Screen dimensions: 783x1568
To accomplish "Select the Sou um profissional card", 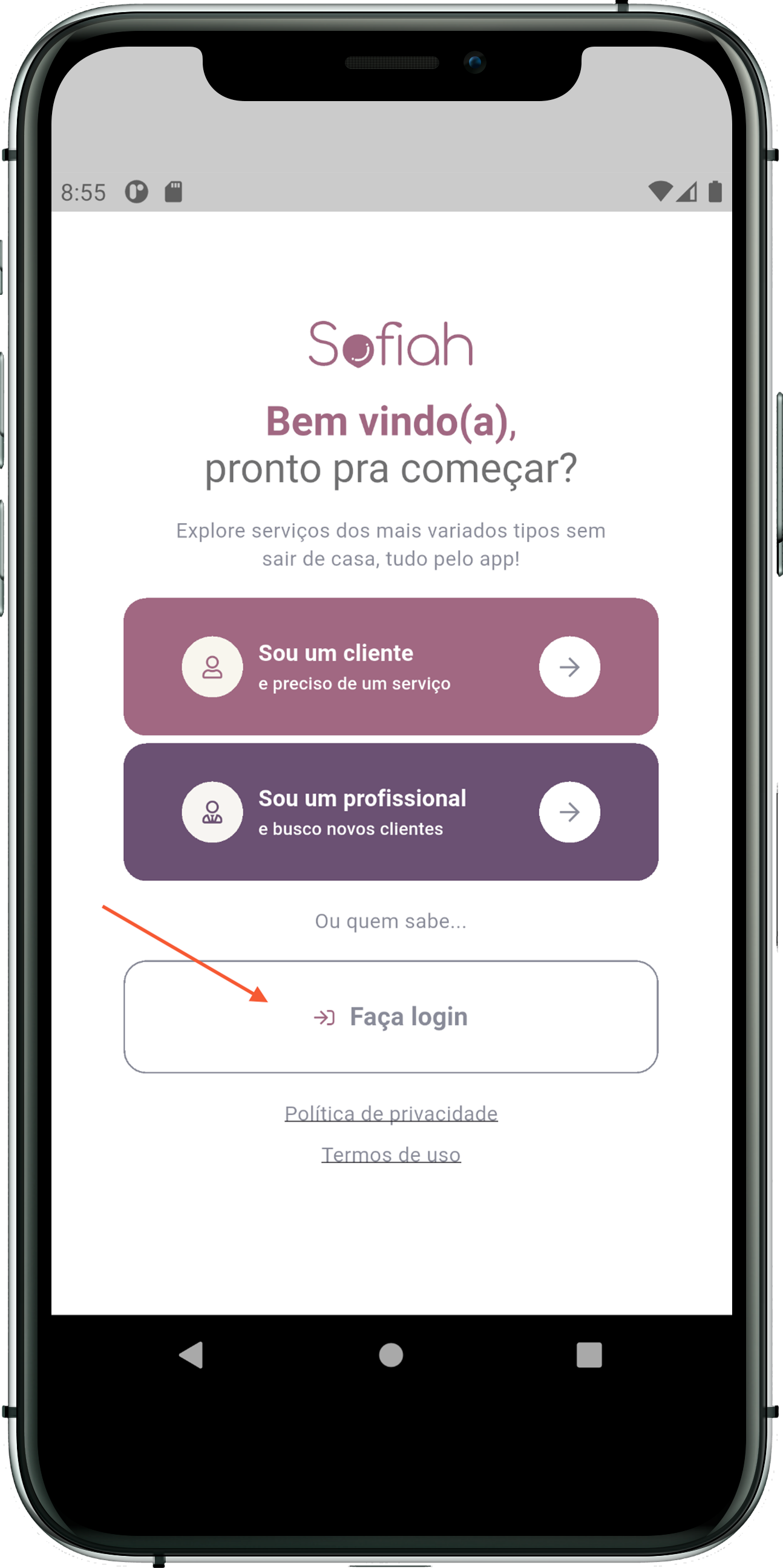I will point(390,811).
